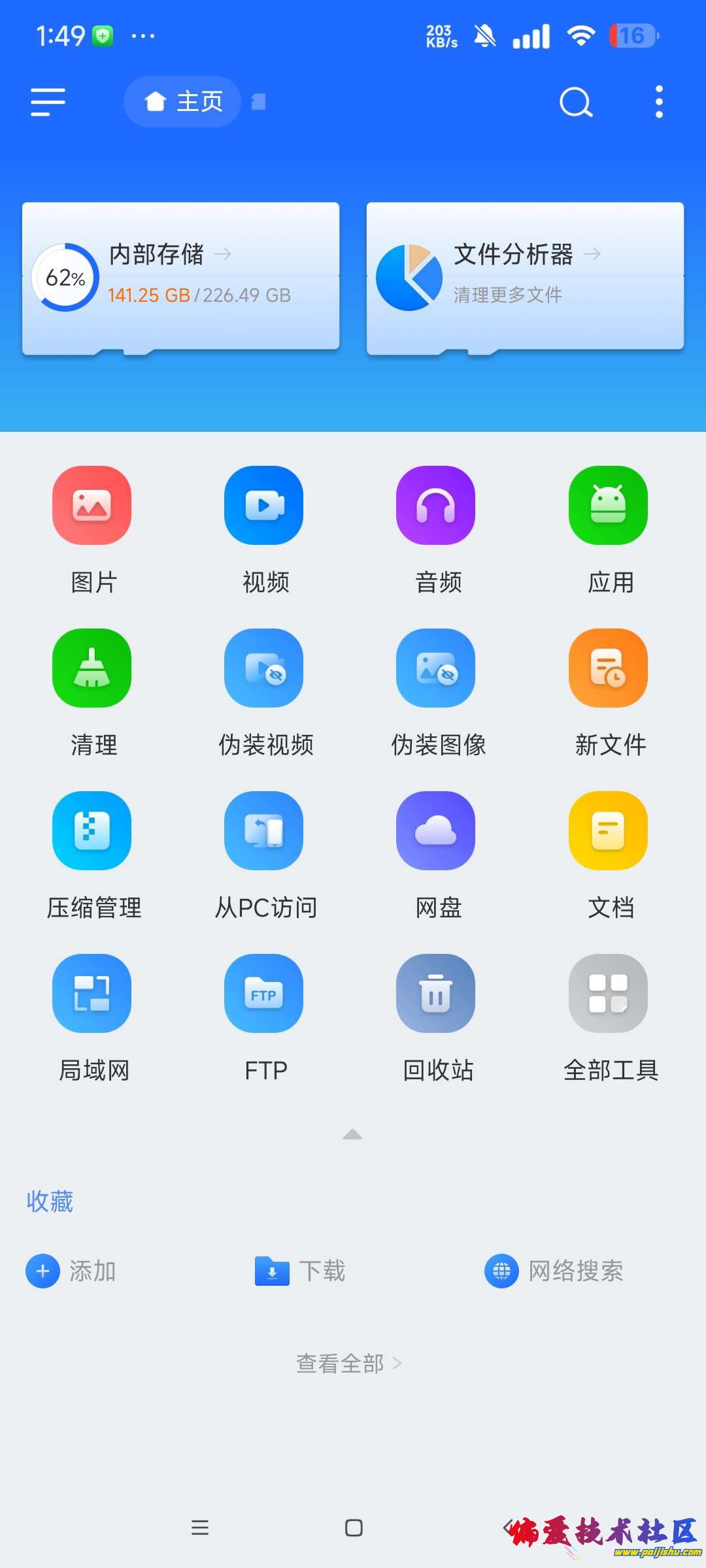Select the 主页 home tab chip

(x=183, y=102)
